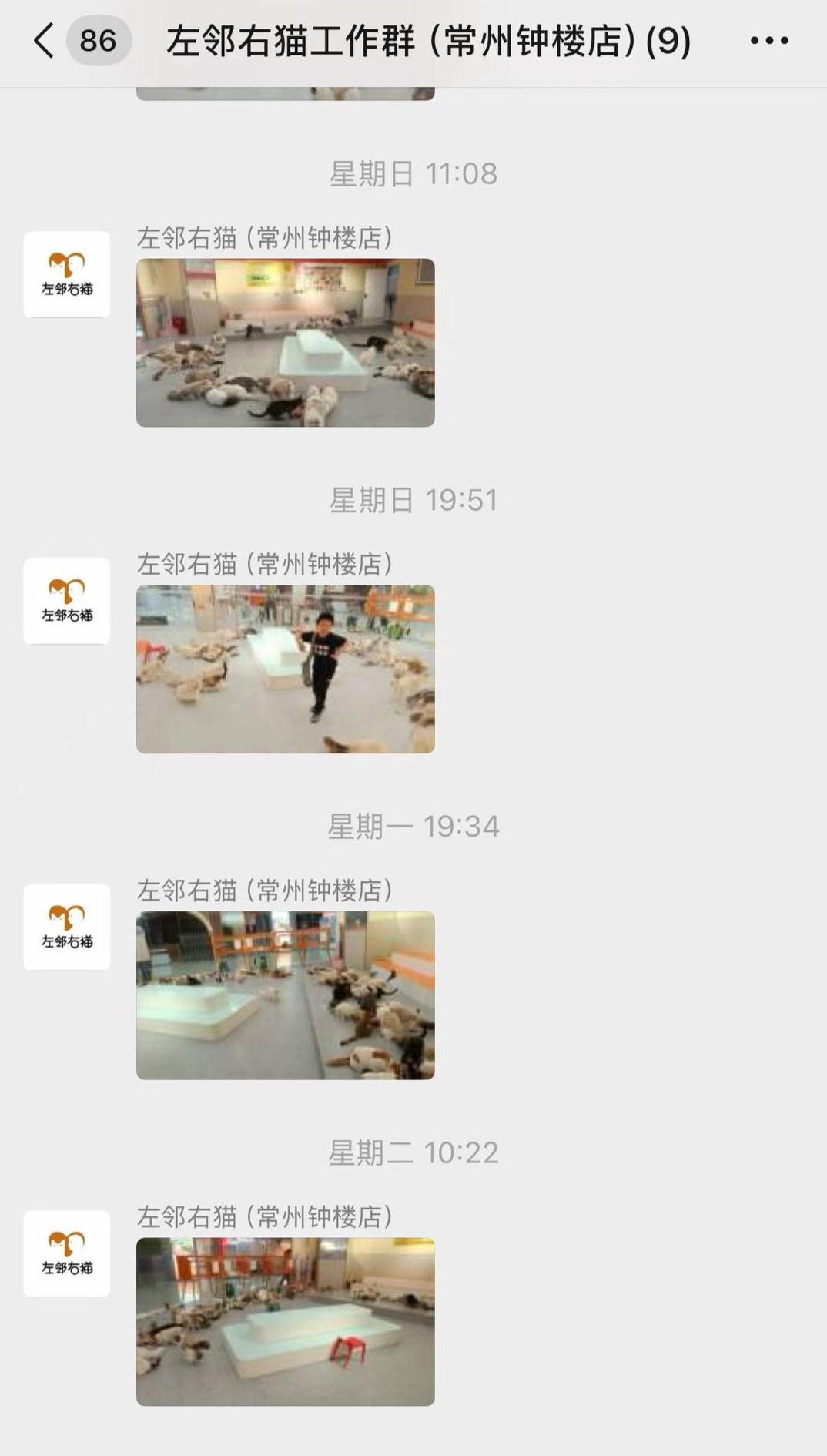Open sender profile from the Tuesday 10:22 message

[x=67, y=1253]
